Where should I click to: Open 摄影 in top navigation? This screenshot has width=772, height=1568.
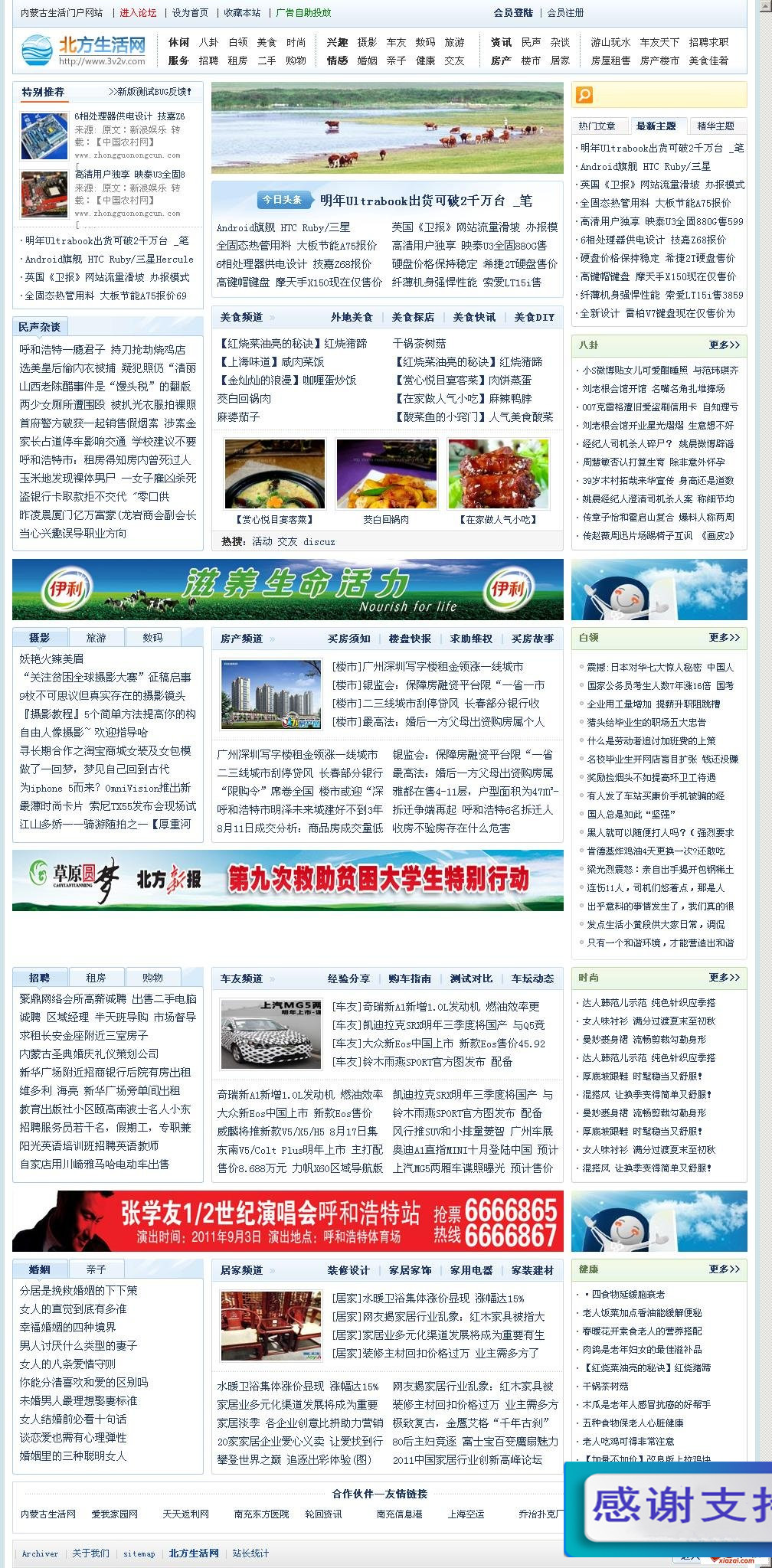coord(367,42)
